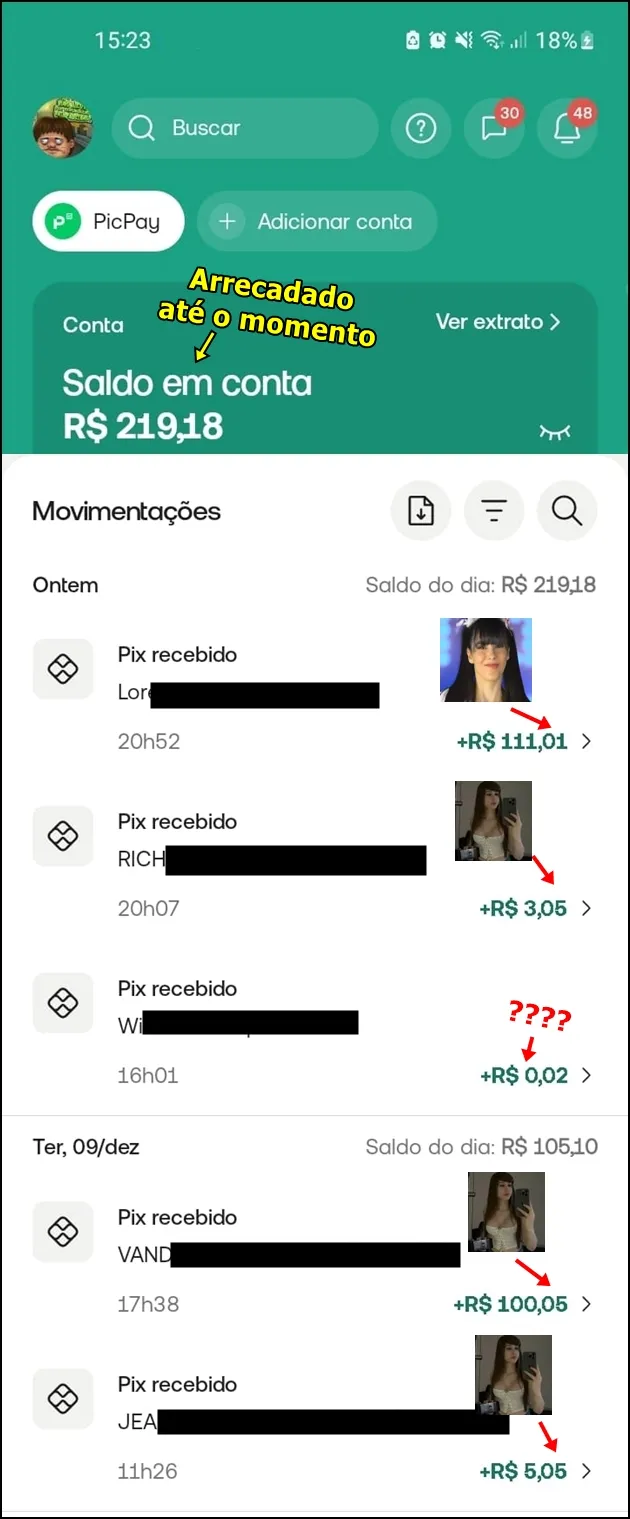
Task: Open the Movimentações filter
Action: click(x=494, y=511)
